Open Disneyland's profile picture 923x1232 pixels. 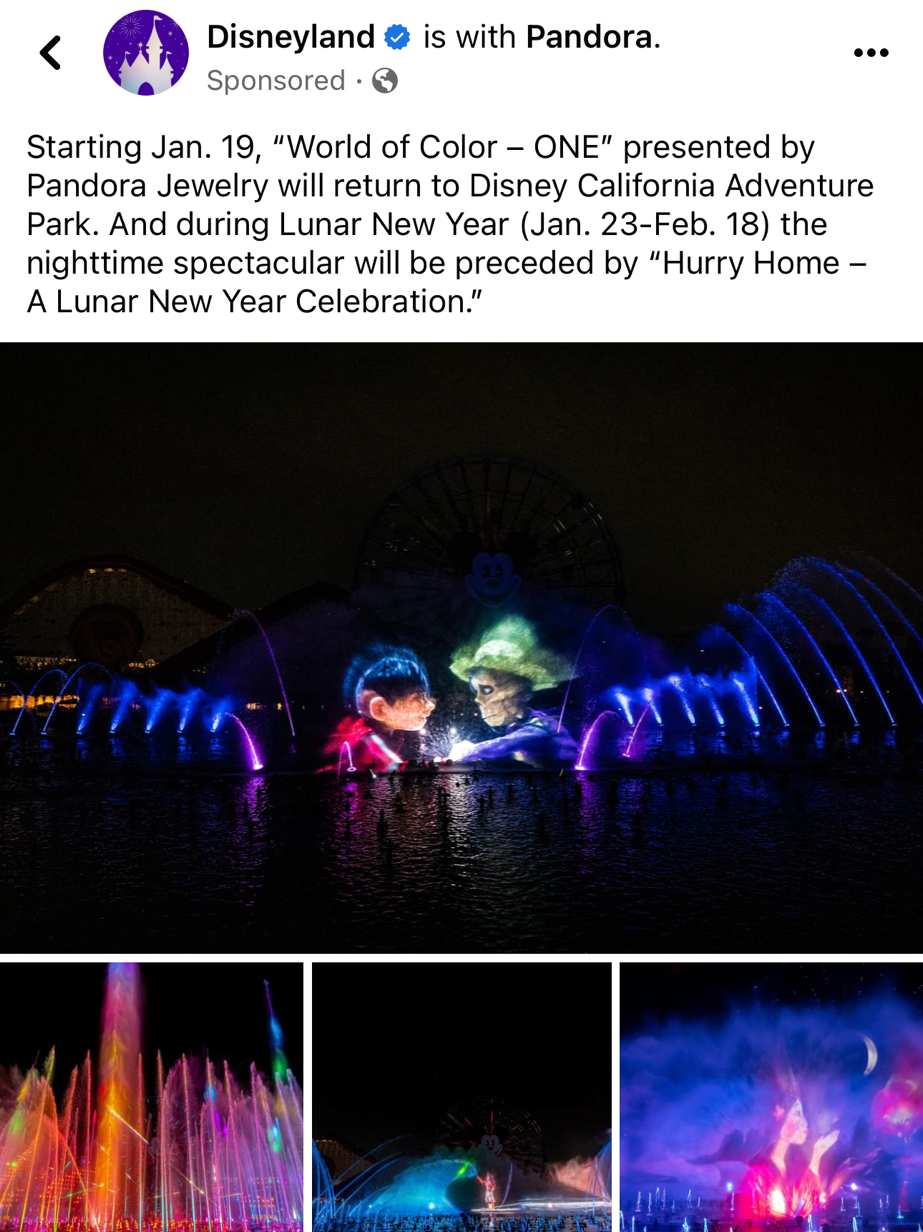pyautogui.click(x=146, y=53)
